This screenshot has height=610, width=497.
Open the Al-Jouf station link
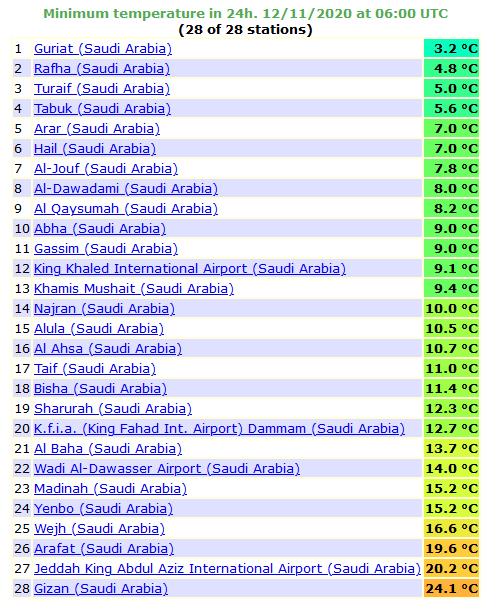(106, 169)
